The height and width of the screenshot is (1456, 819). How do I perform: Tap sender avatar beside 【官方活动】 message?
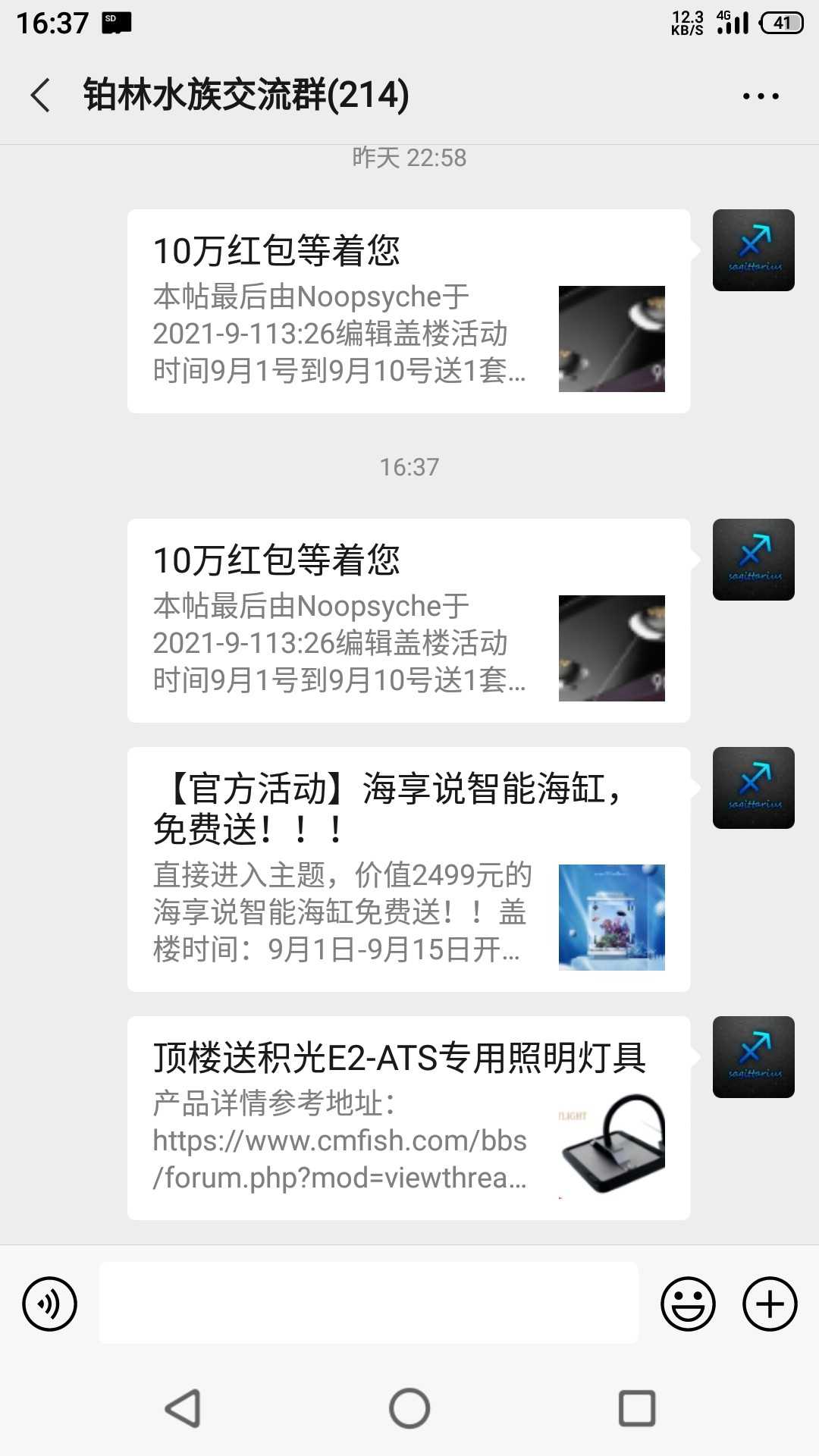point(753,788)
